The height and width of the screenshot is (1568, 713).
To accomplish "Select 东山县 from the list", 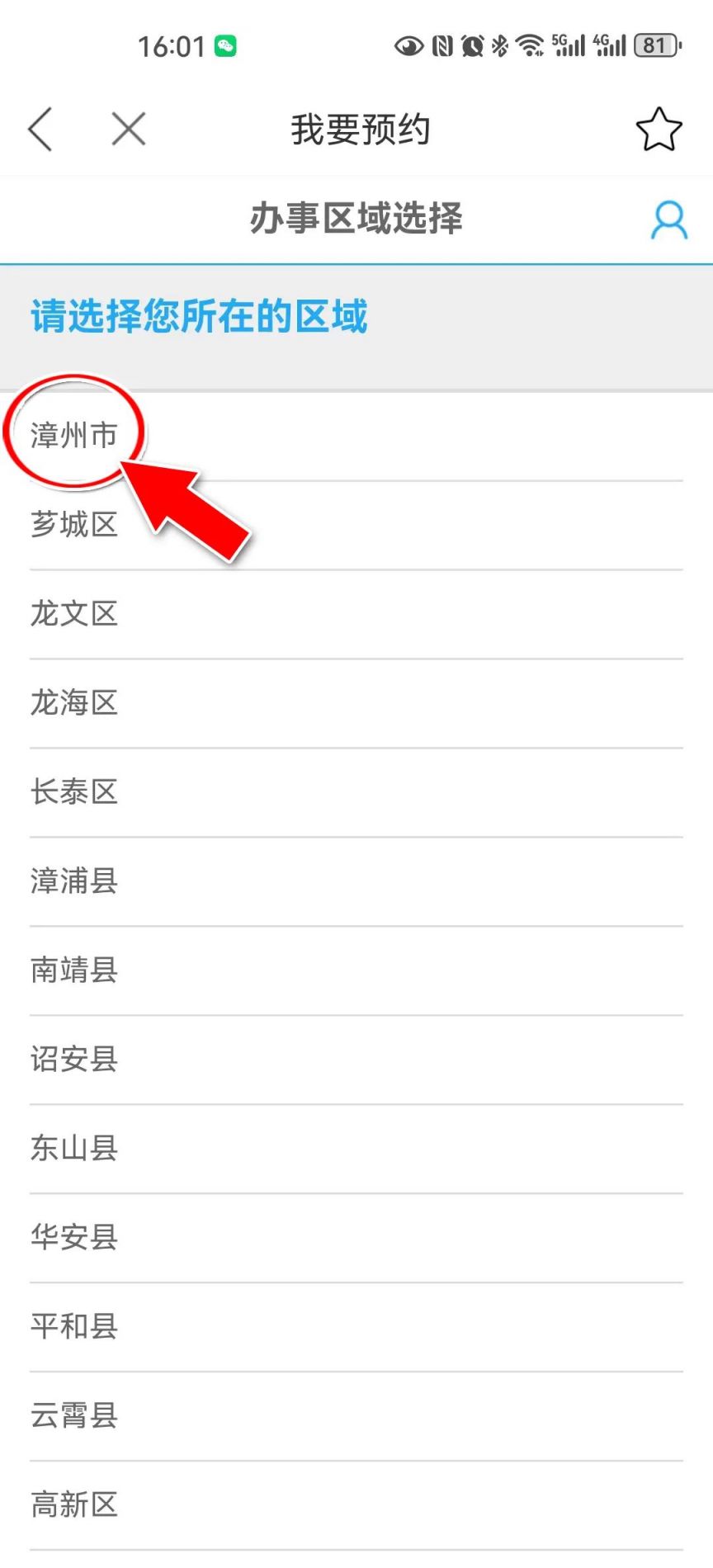I will [74, 1149].
